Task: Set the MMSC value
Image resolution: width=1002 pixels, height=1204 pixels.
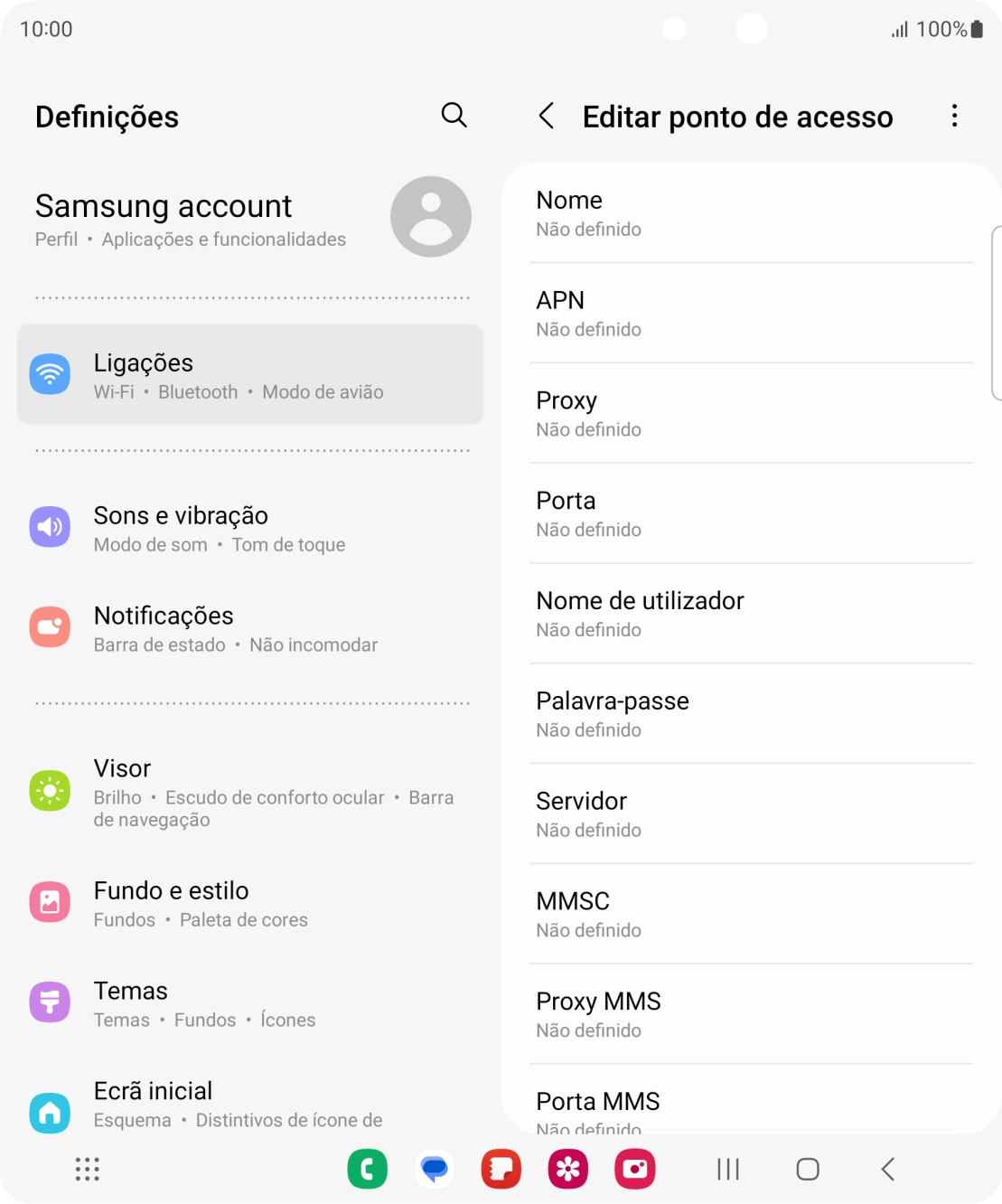Action: (x=750, y=915)
